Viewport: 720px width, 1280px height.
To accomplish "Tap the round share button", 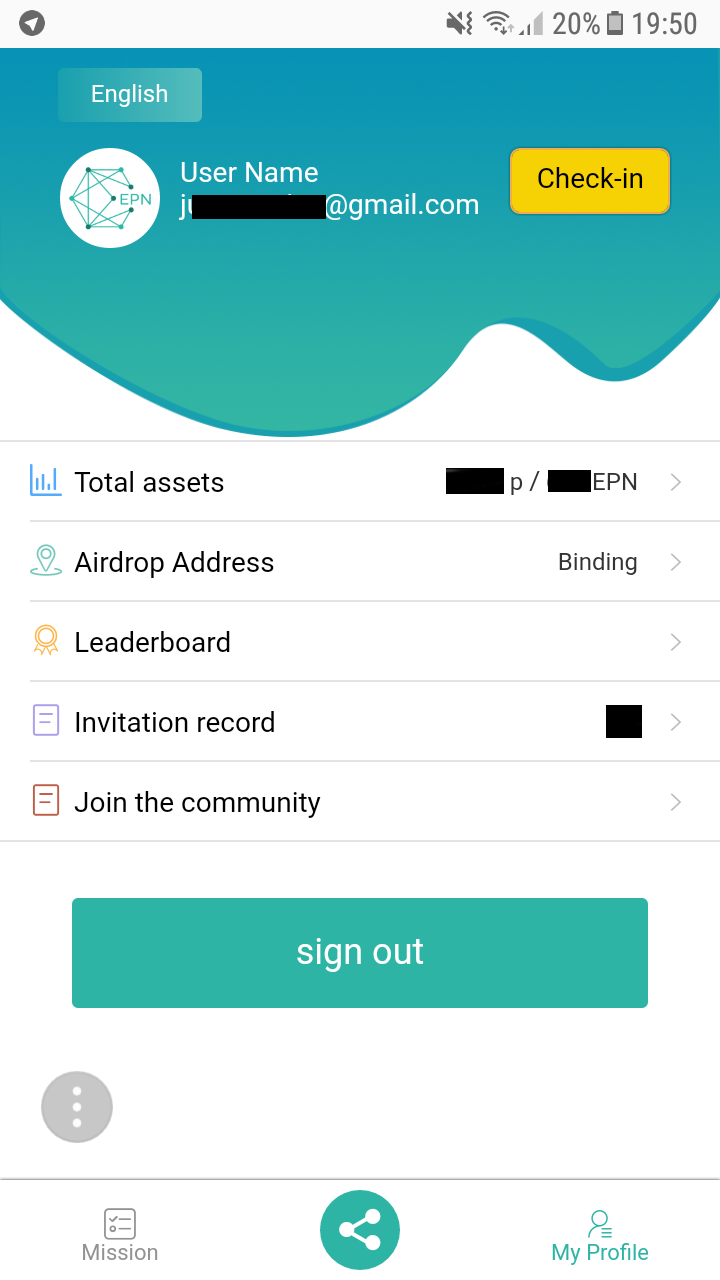I will pyautogui.click(x=360, y=1230).
